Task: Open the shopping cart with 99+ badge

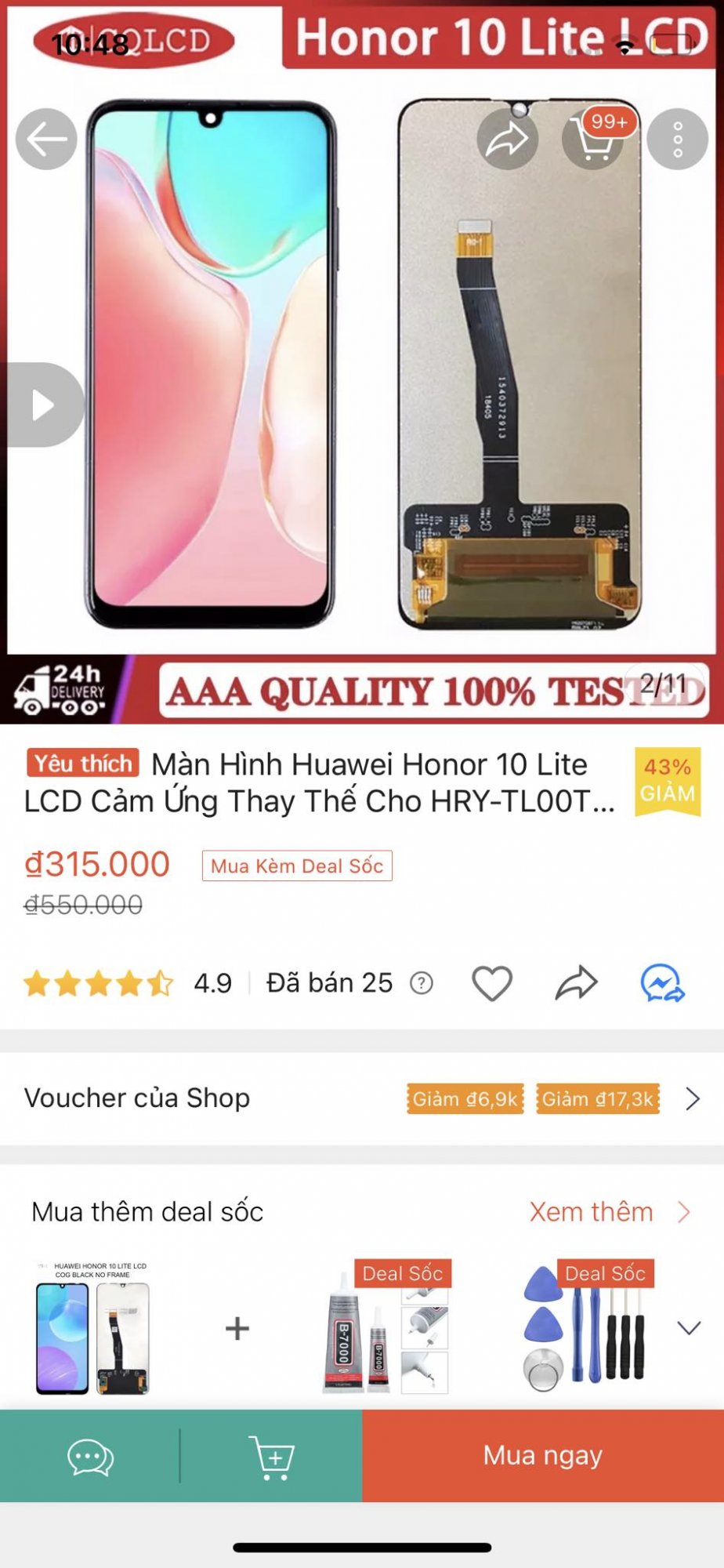Action: pos(593,140)
